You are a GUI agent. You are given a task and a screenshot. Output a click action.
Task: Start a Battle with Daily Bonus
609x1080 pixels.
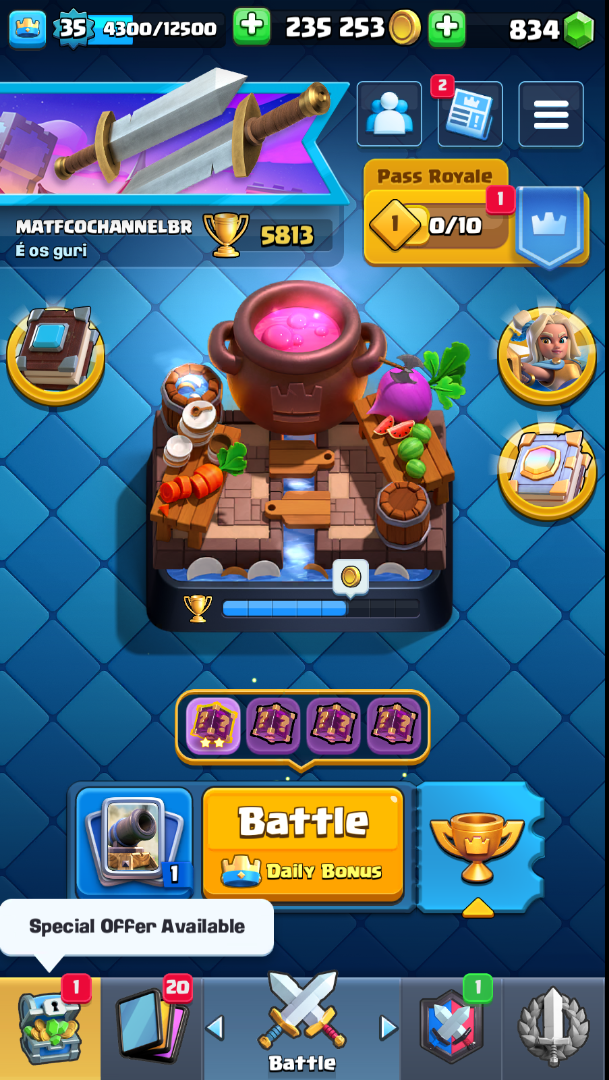click(x=303, y=842)
